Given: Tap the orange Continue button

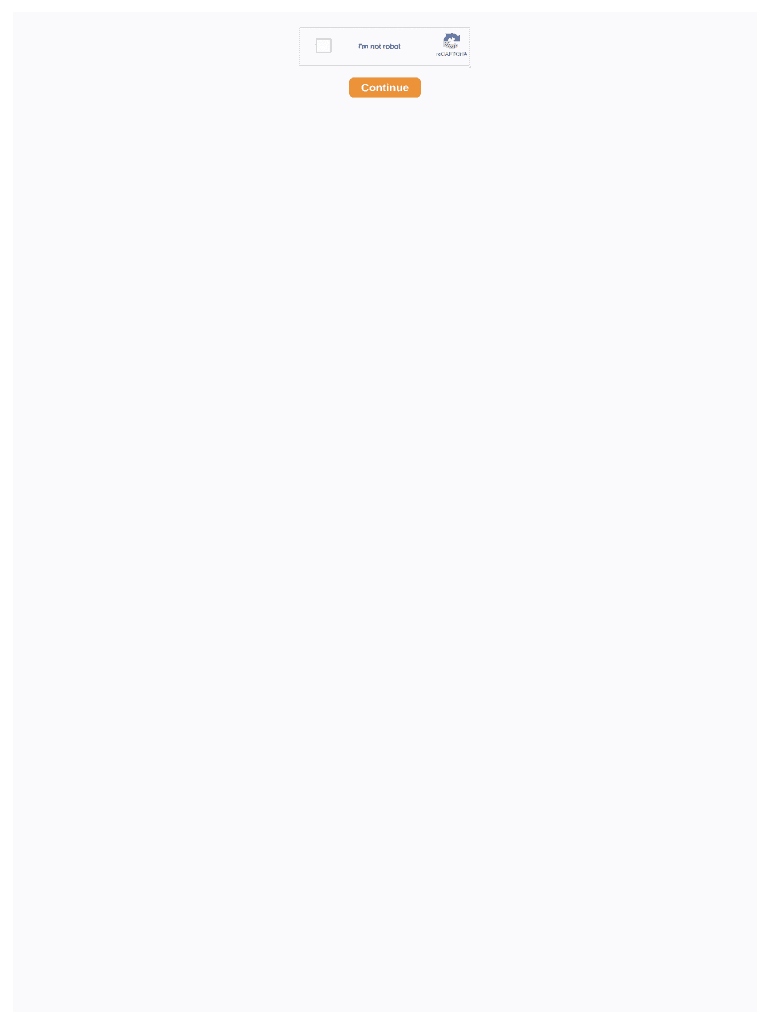Looking at the screenshot, I should click(385, 88).
